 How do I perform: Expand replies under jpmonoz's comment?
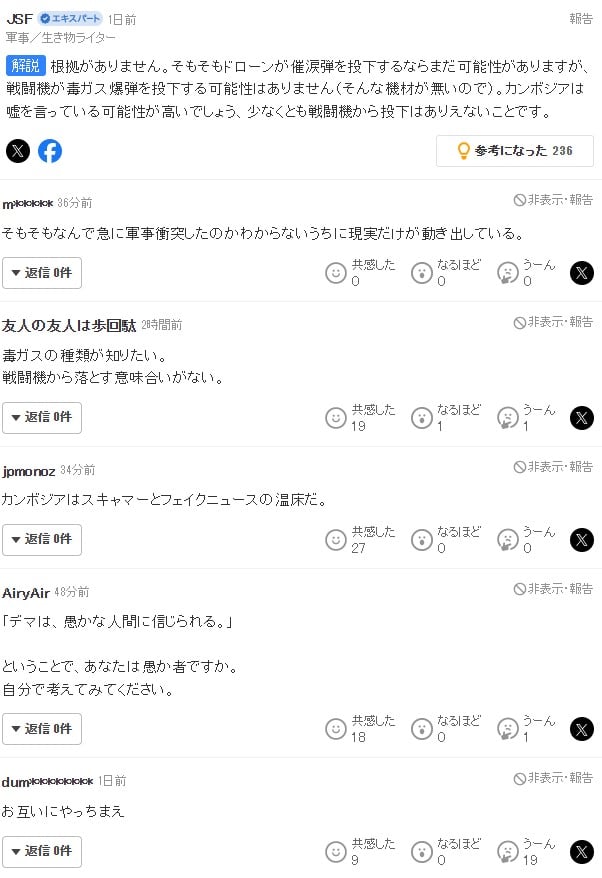[42, 539]
